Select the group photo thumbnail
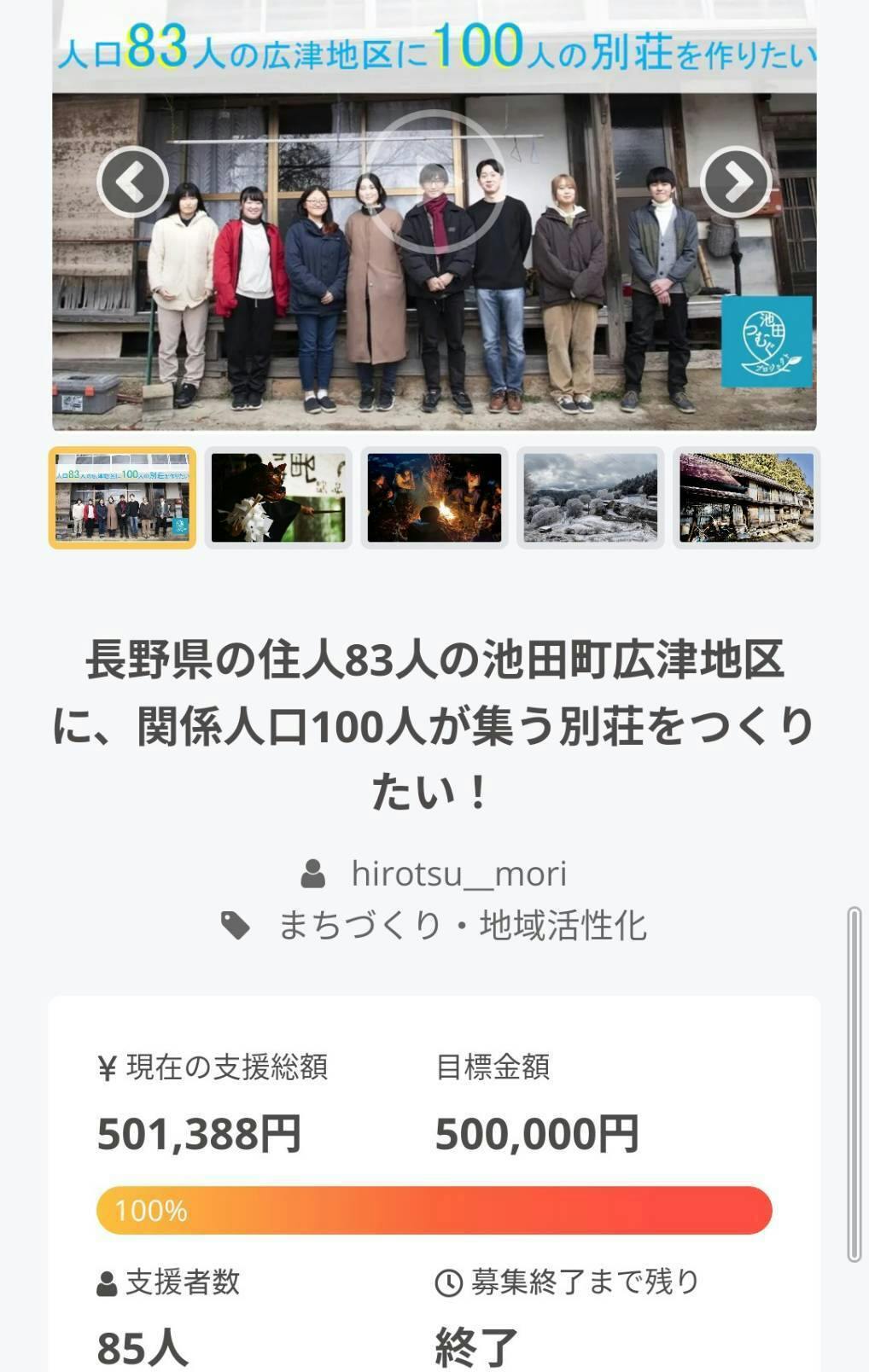Image resolution: width=869 pixels, height=1372 pixels. point(122,497)
